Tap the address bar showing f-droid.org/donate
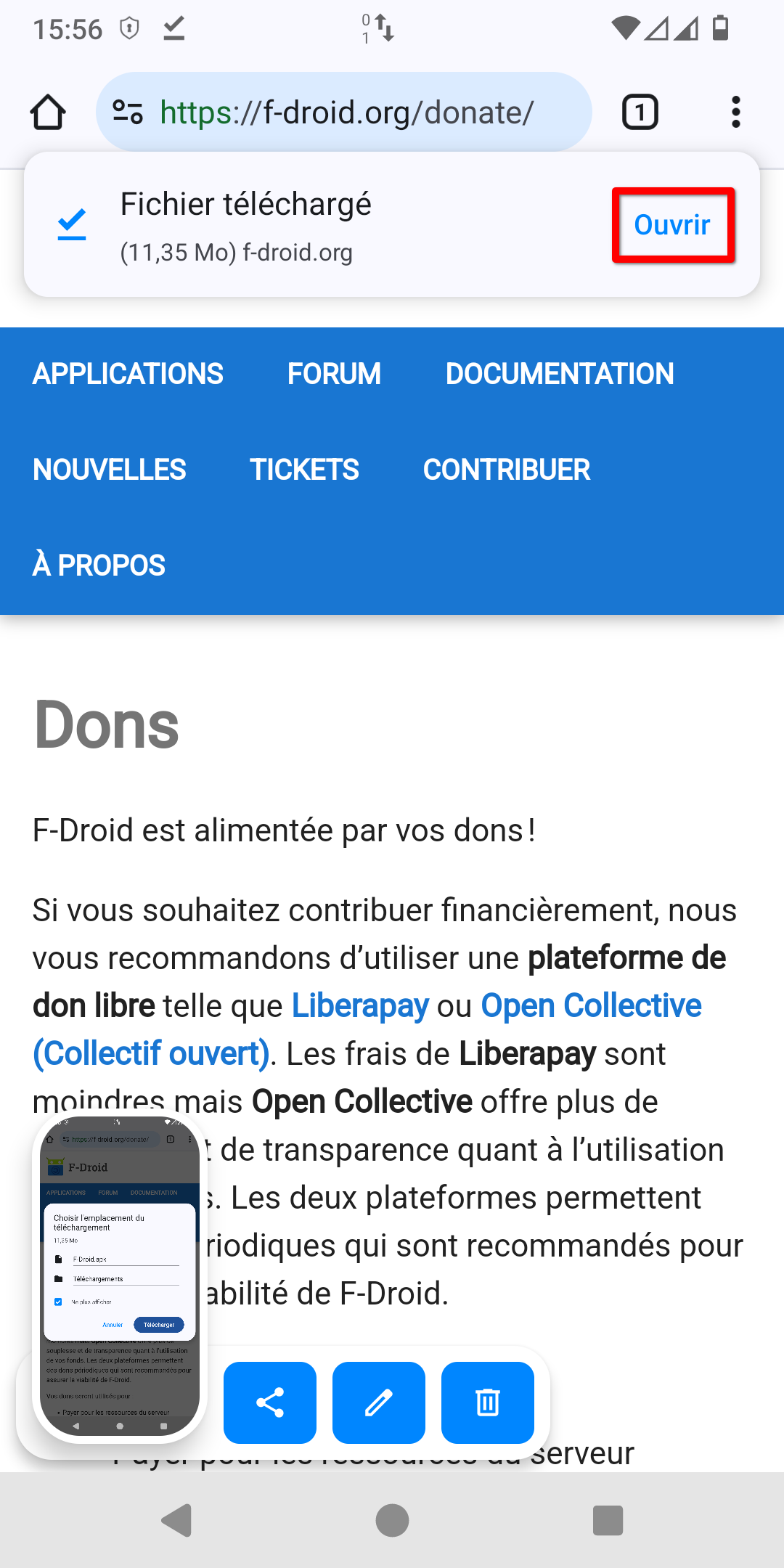Viewport: 784px width, 1568px height. click(x=347, y=111)
